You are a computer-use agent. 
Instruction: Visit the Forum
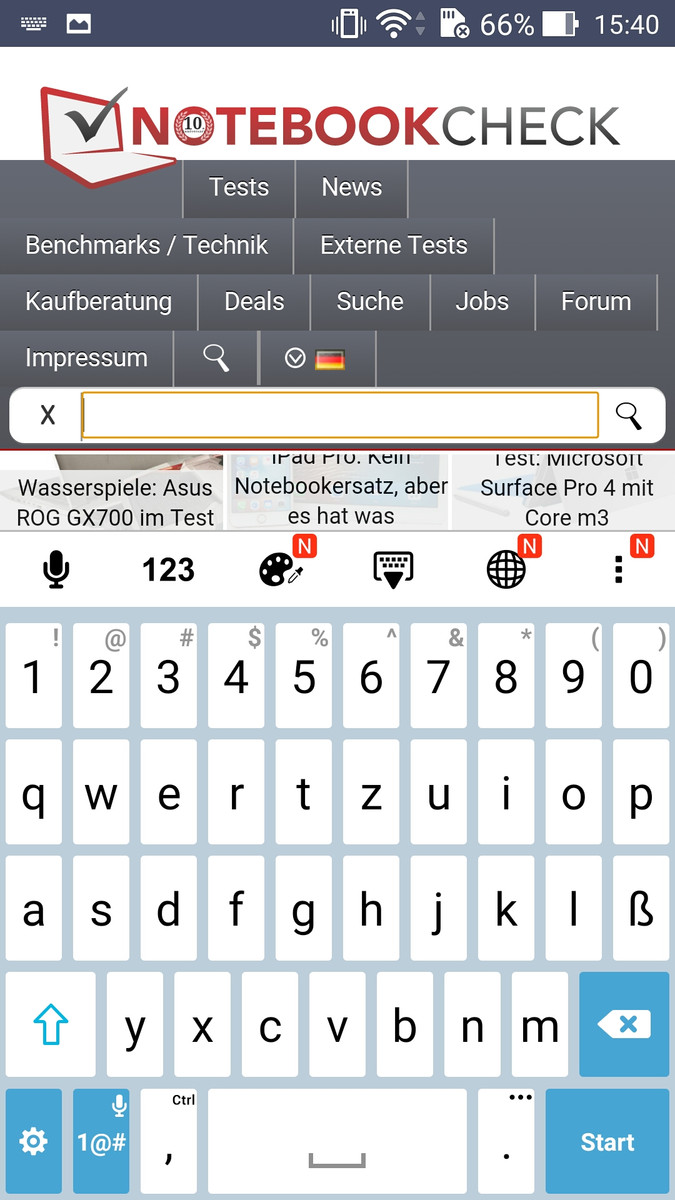[x=596, y=302]
